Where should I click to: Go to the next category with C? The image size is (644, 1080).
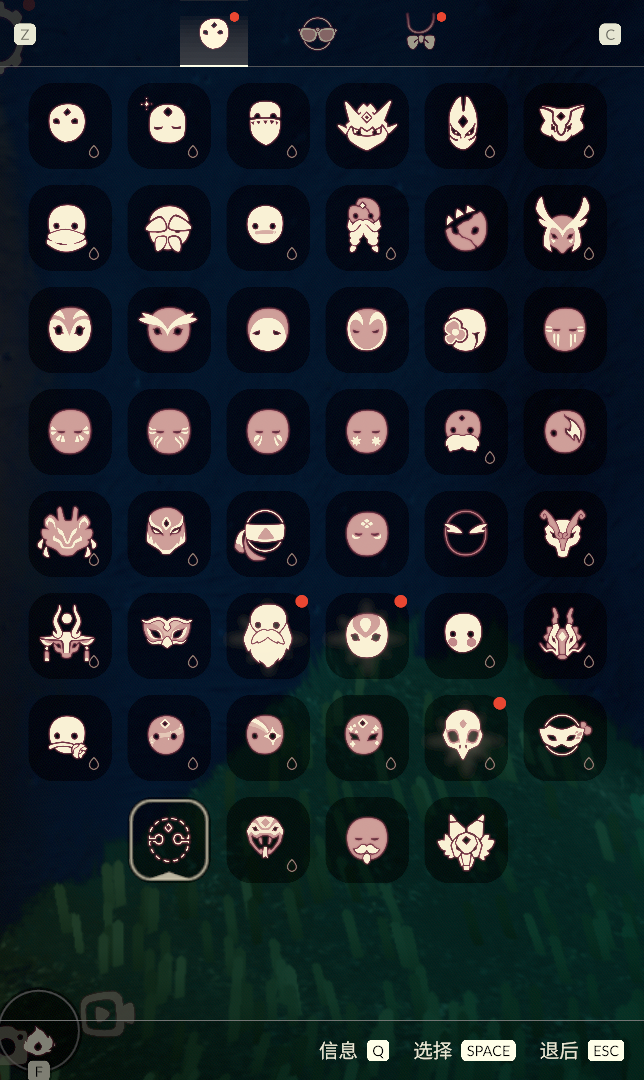tap(610, 34)
